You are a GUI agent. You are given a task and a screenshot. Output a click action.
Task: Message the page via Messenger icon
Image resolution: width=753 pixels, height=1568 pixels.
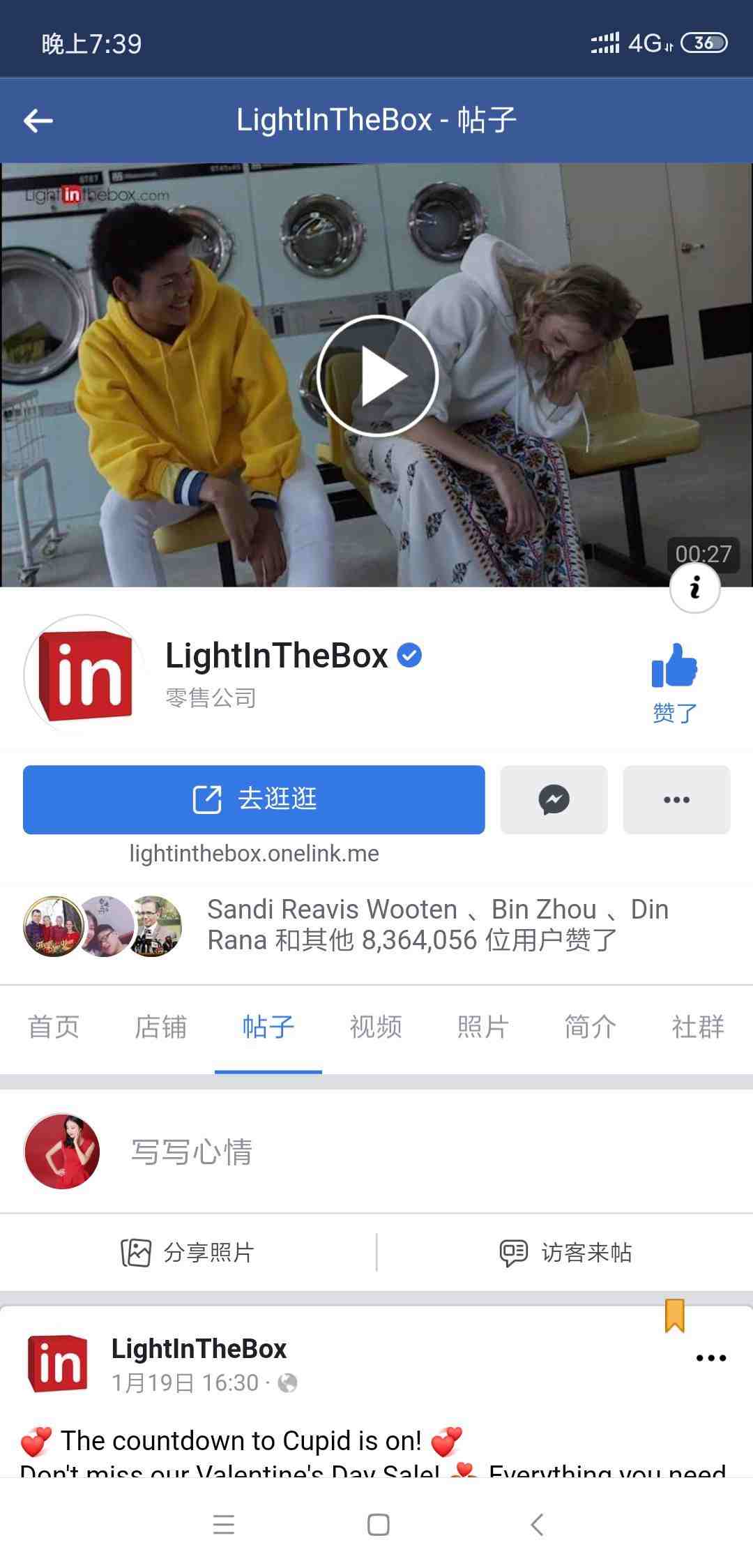[554, 799]
